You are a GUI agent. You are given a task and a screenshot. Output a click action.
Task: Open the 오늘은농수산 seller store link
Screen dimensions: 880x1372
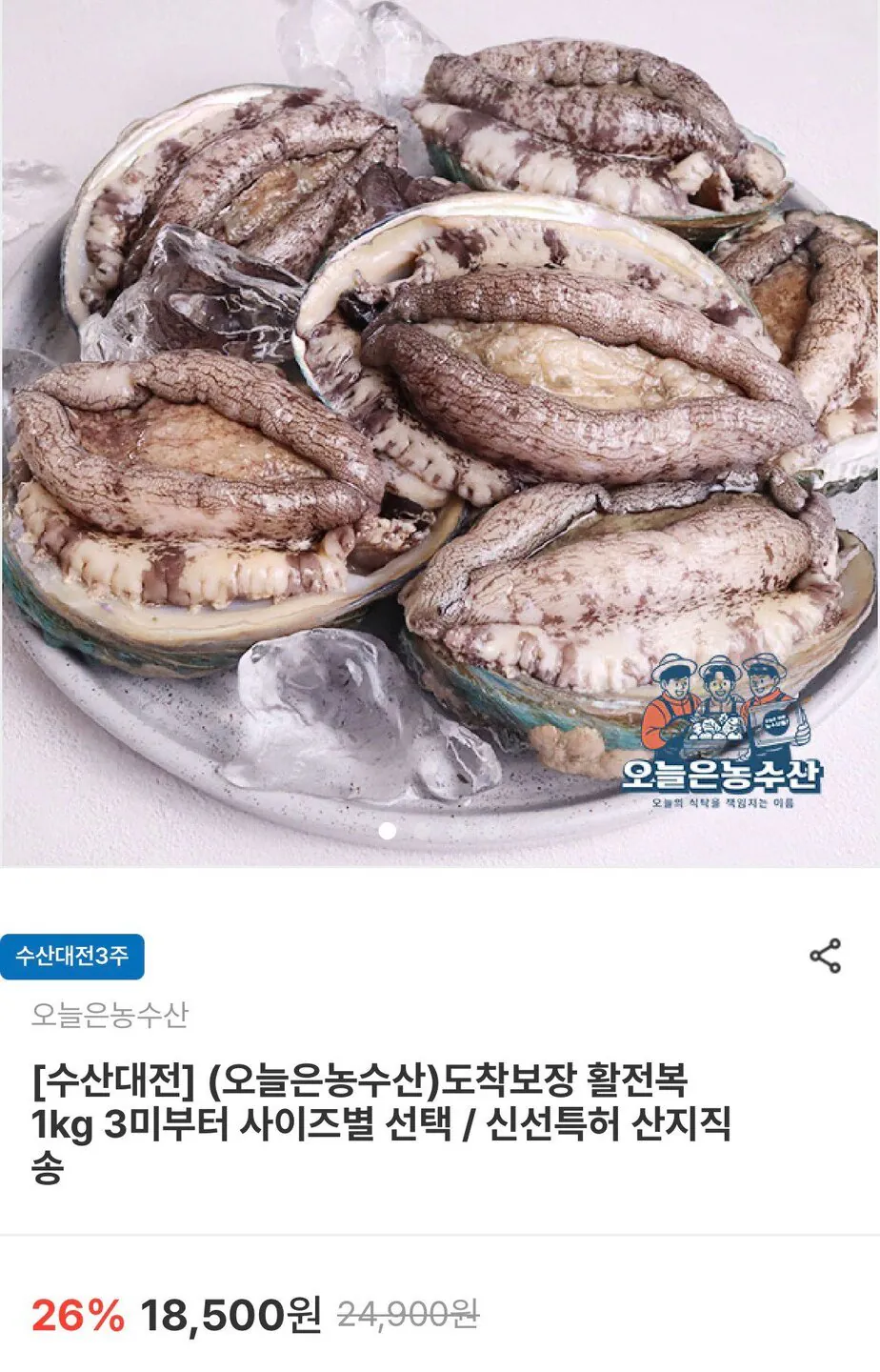click(110, 1015)
